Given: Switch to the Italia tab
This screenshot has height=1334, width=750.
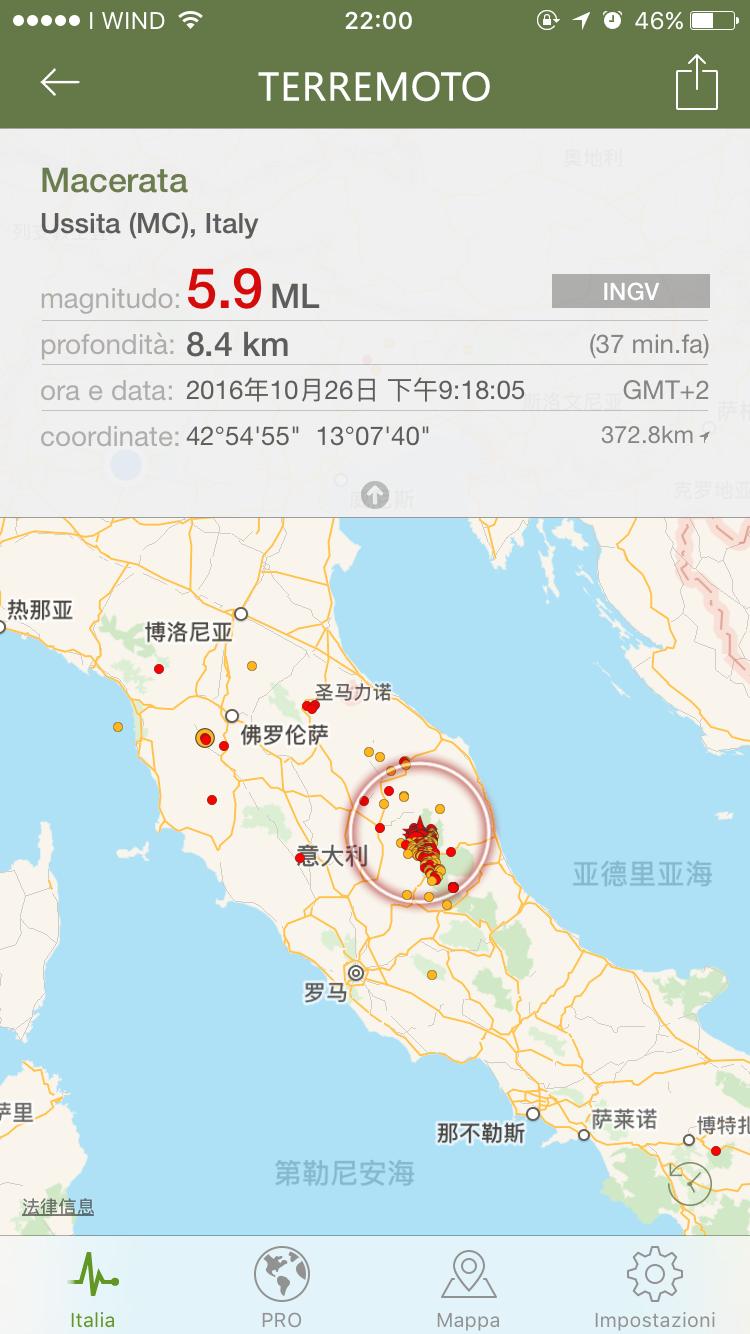Looking at the screenshot, I should pyautogui.click(x=93, y=1288).
